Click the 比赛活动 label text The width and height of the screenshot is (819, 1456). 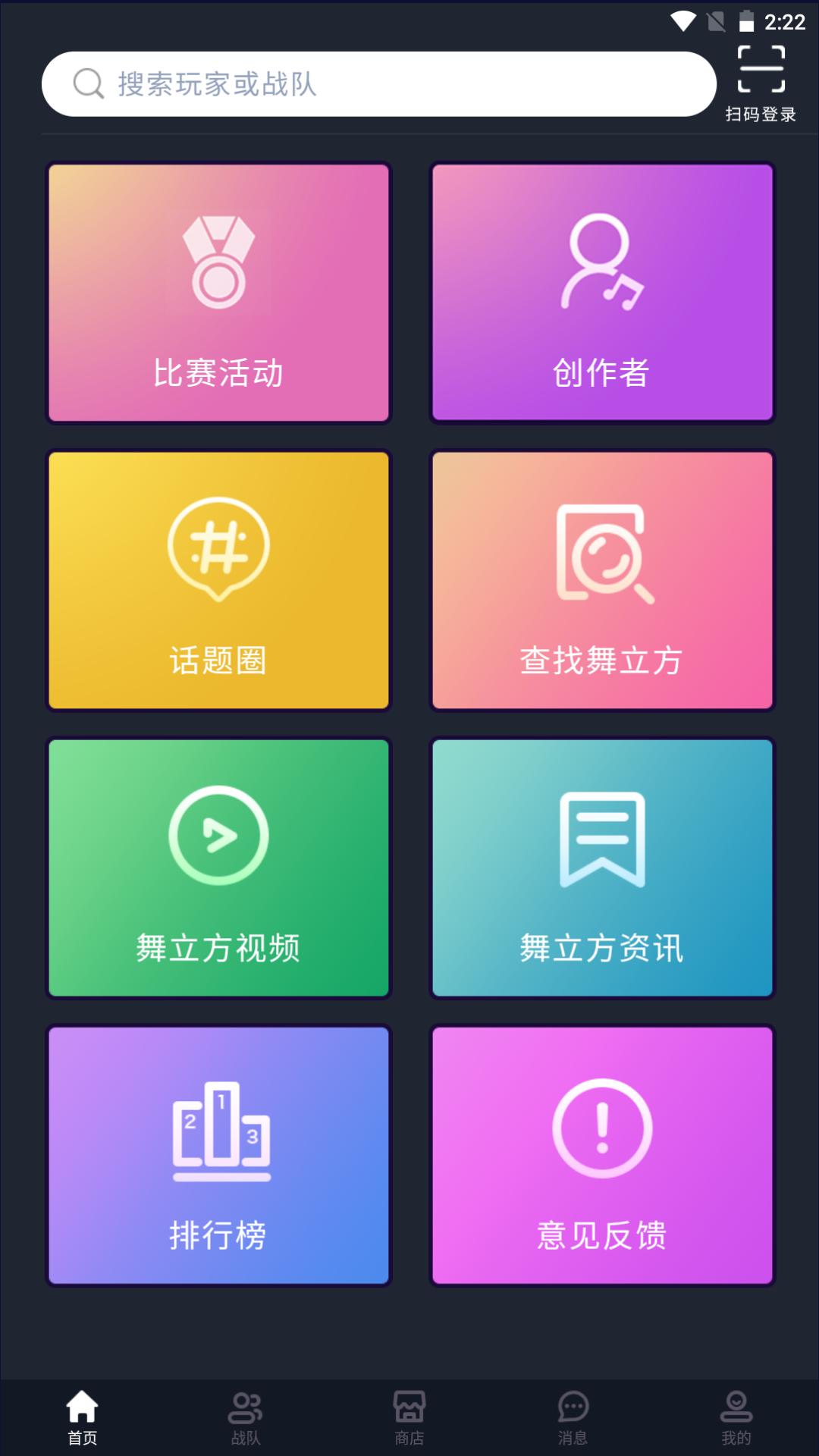click(x=218, y=372)
